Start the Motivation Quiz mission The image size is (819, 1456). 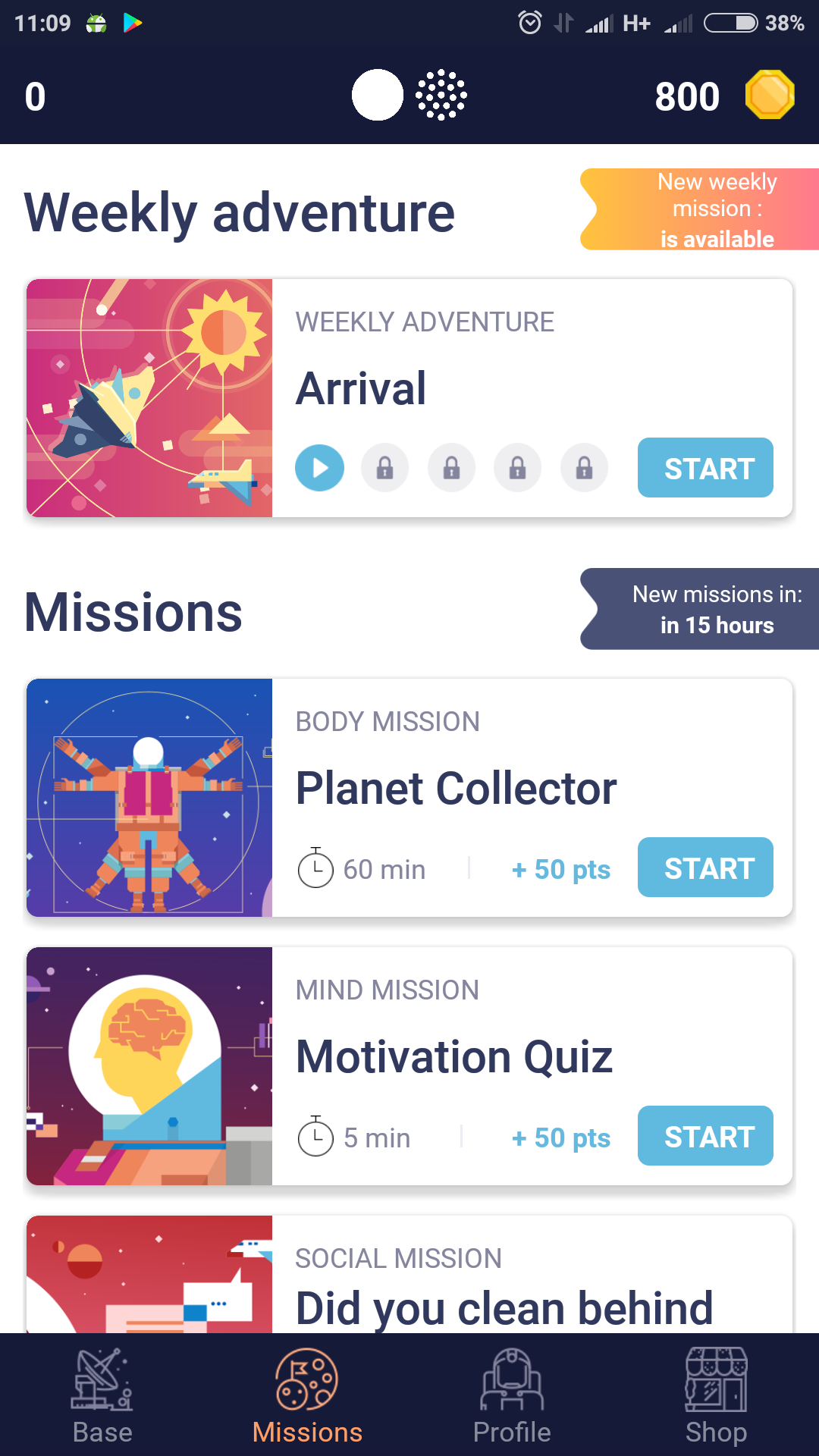[x=705, y=1136]
